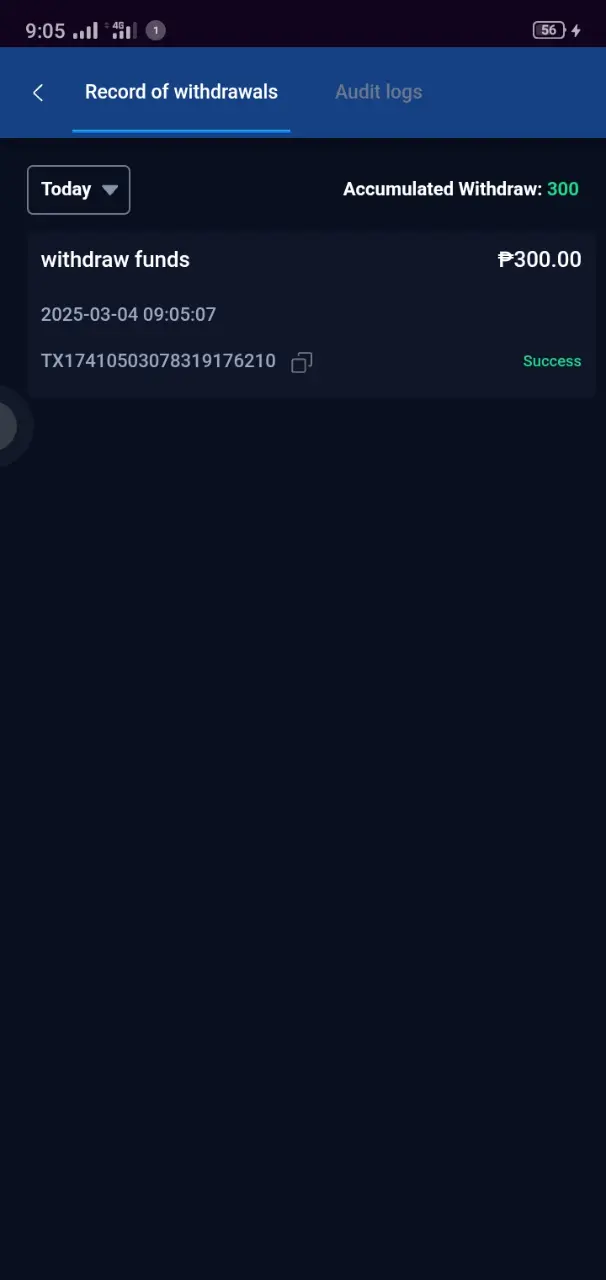The width and height of the screenshot is (606, 1280).
Task: Open the withdraw funds ₱300.00 record
Action: tap(311, 314)
